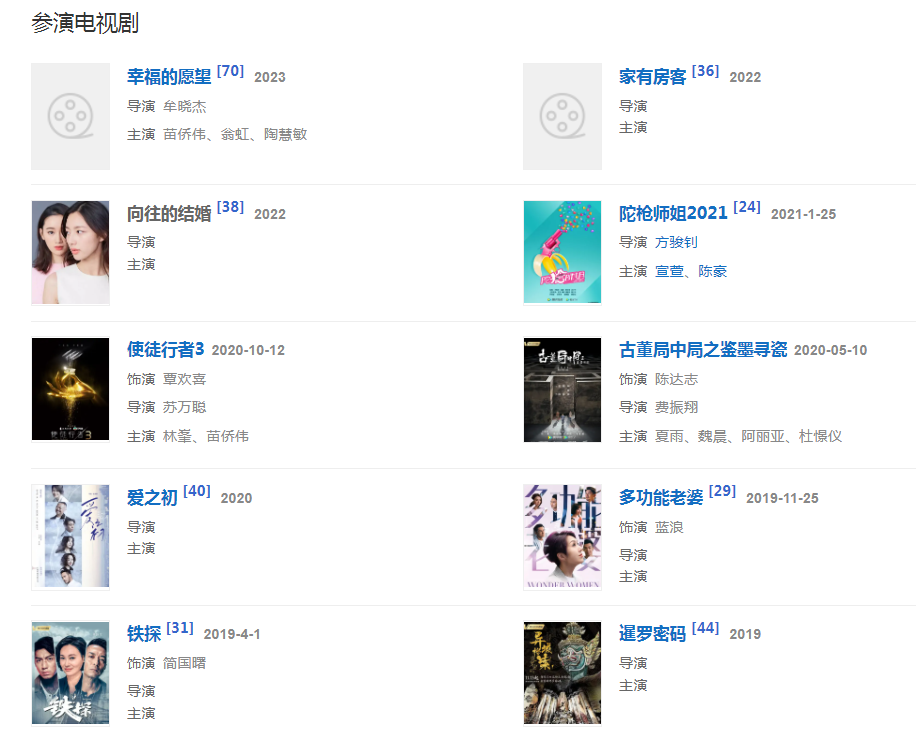Screen dimensions: 916x738
Task: Select the 多功能老婆 title link
Action: point(660,498)
